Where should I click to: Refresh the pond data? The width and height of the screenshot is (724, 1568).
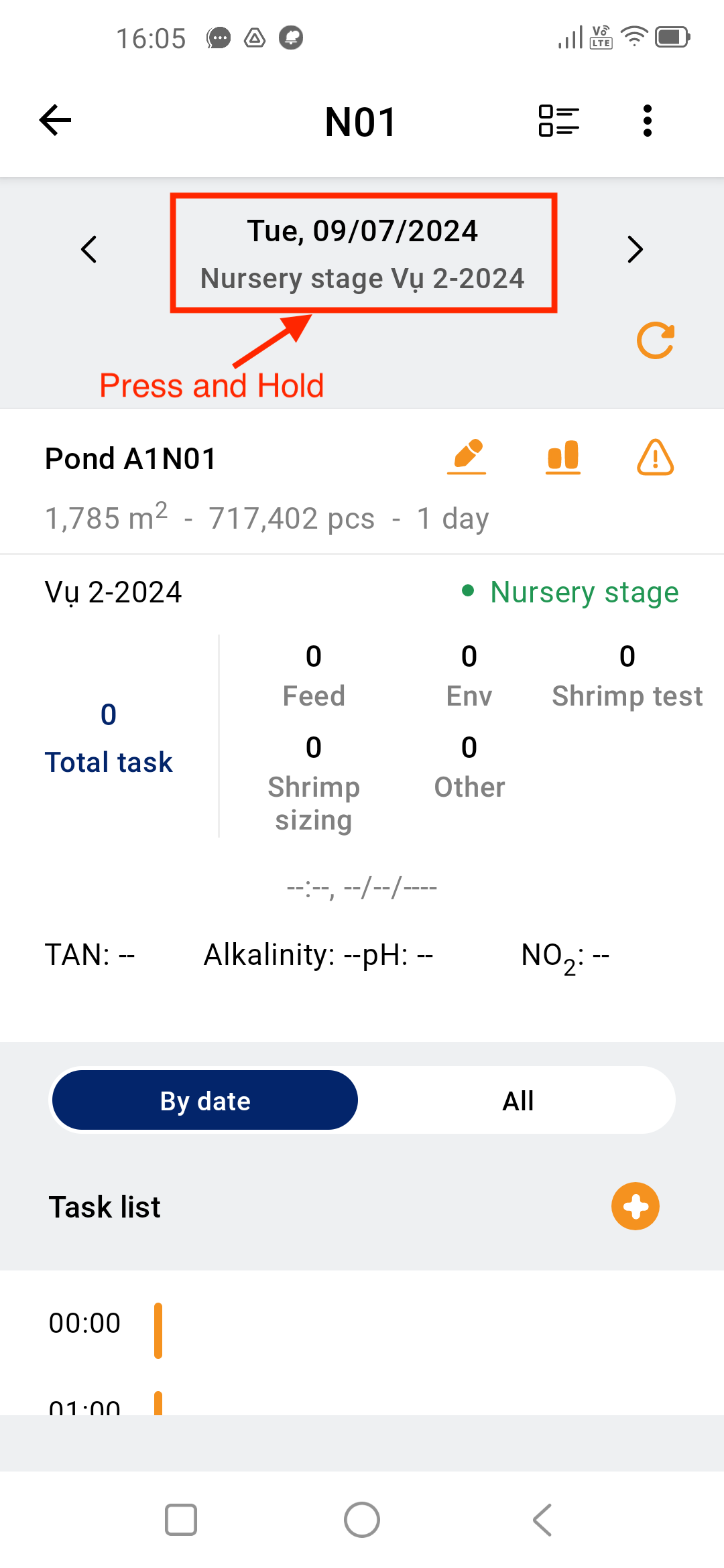tap(656, 340)
